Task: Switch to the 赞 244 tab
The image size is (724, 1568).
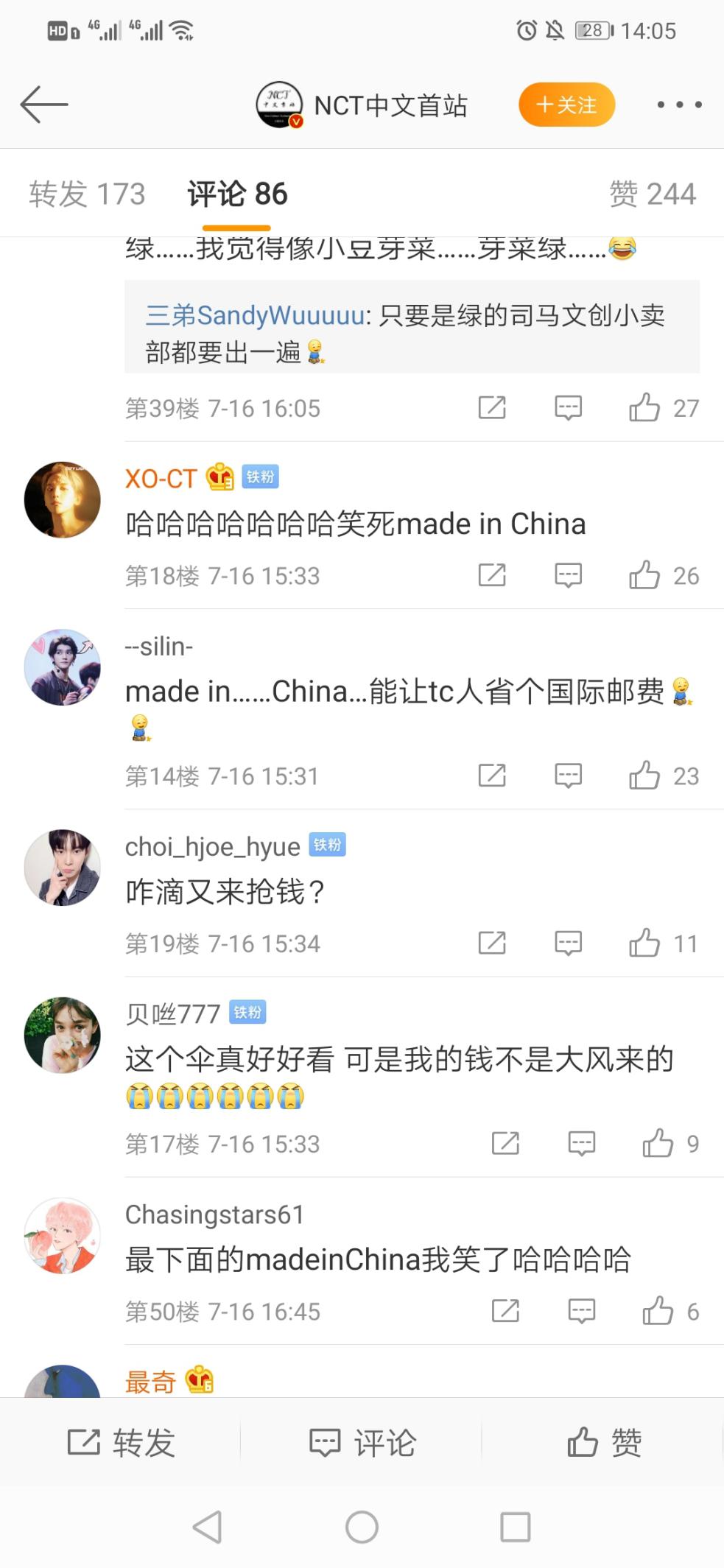Action: click(x=653, y=193)
